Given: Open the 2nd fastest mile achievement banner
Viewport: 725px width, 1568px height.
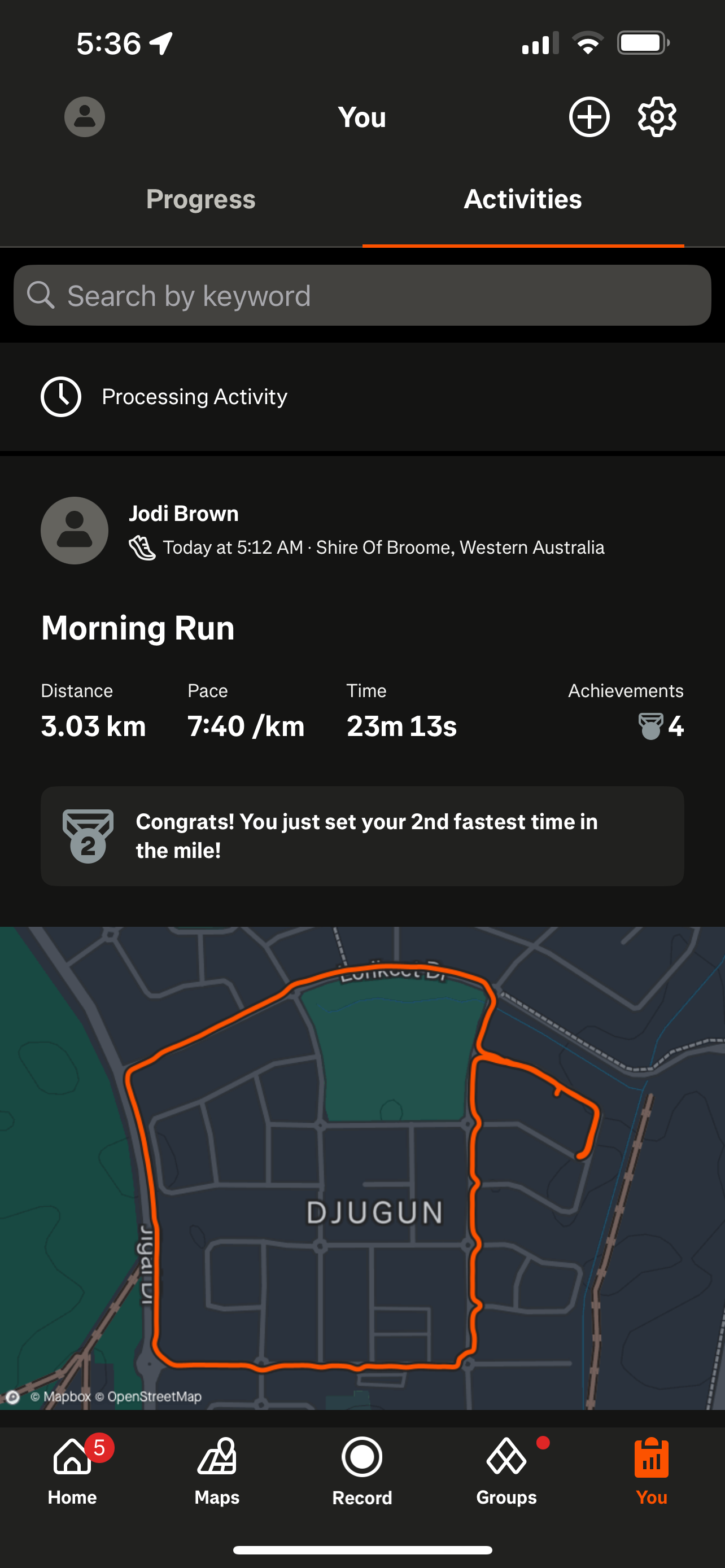Looking at the screenshot, I should (362, 836).
